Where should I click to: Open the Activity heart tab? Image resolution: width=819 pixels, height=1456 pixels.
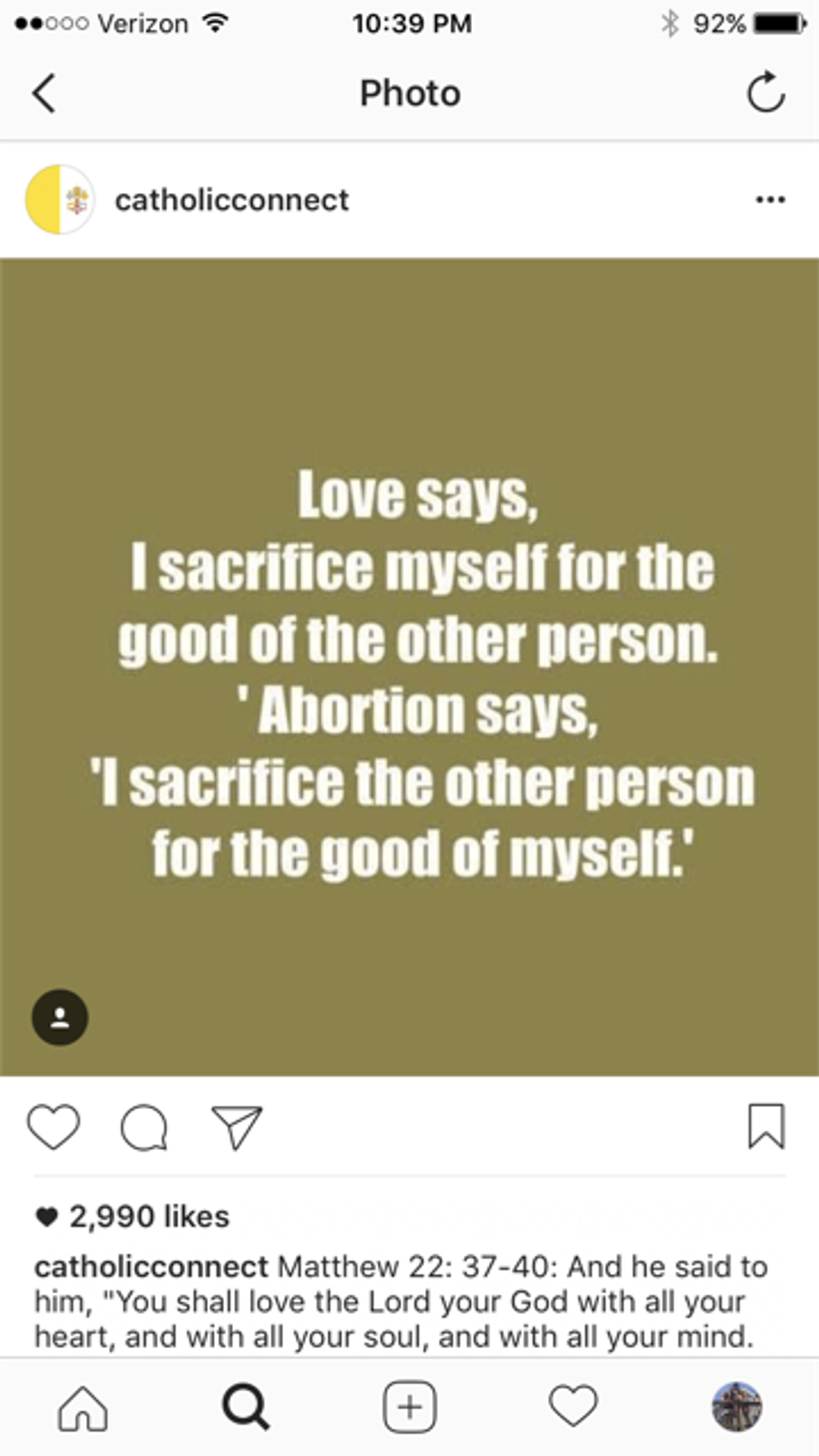pyautogui.click(x=573, y=1406)
